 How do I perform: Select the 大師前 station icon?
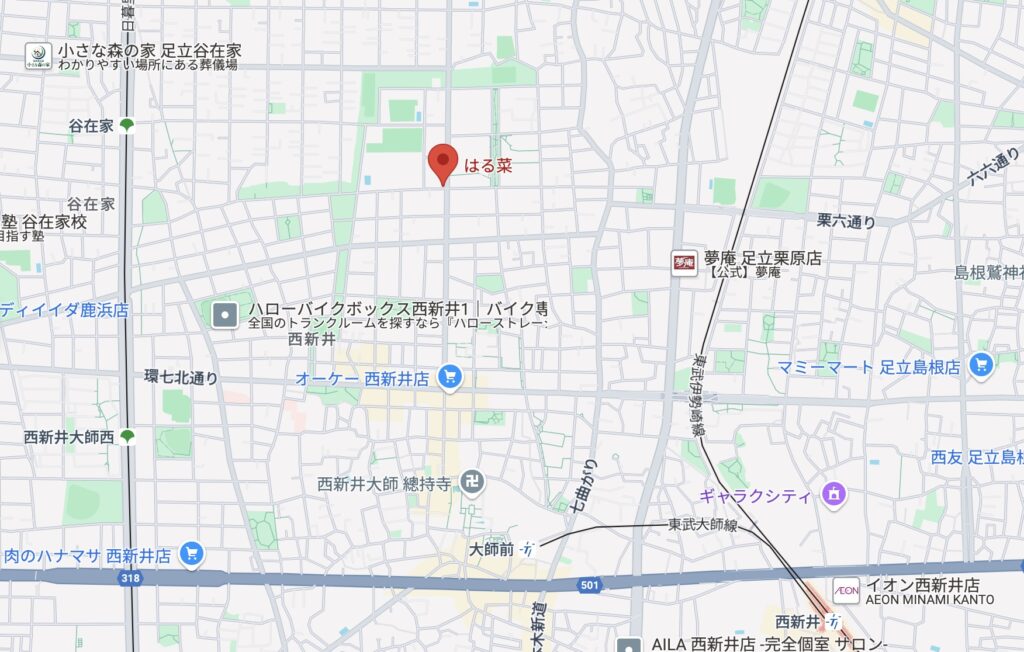click(530, 549)
